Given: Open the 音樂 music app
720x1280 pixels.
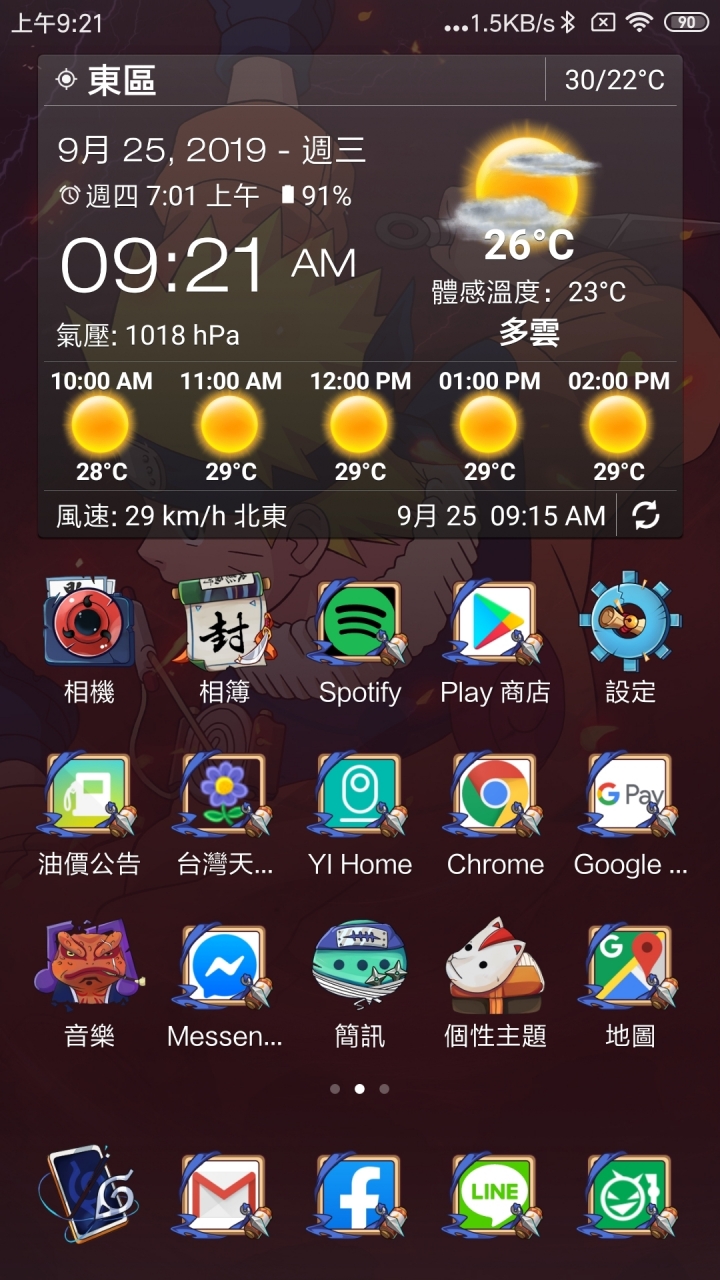Looking at the screenshot, I should tap(89, 968).
